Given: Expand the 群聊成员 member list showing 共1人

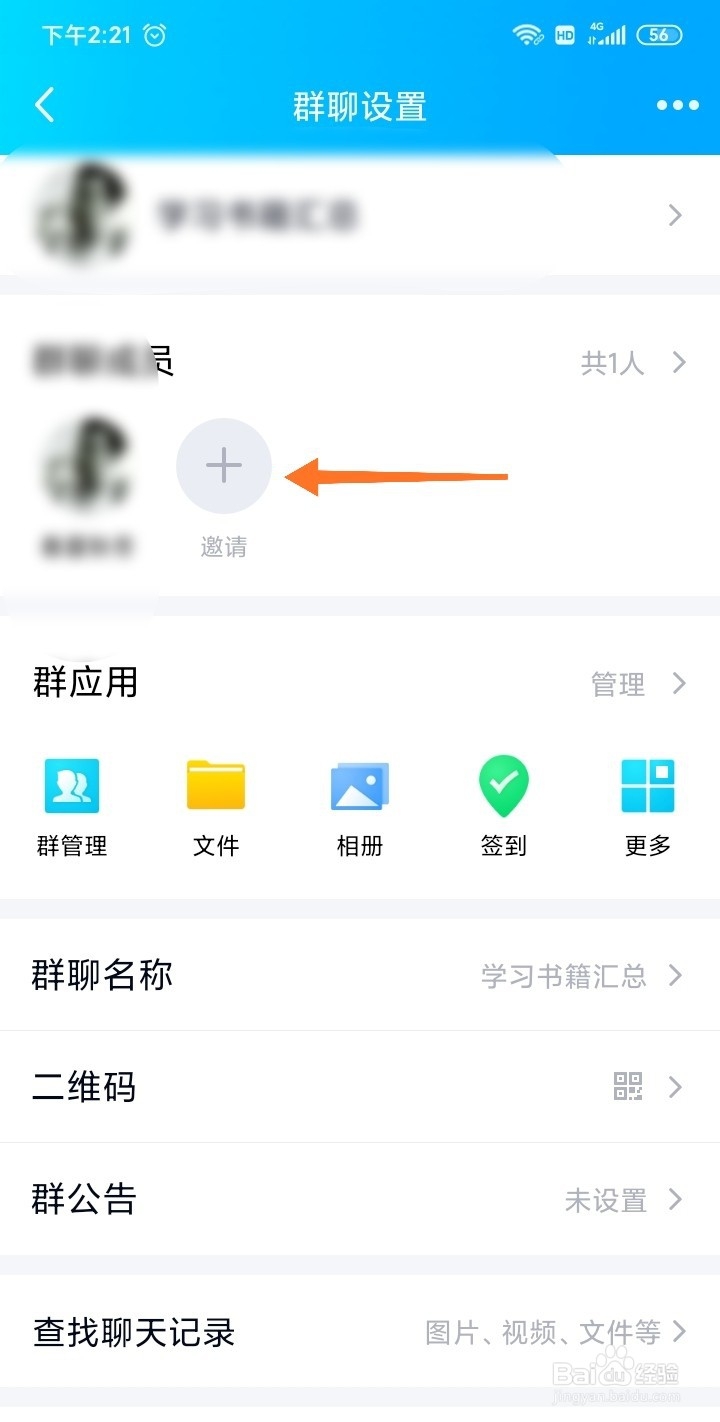Looking at the screenshot, I should click(360, 362).
